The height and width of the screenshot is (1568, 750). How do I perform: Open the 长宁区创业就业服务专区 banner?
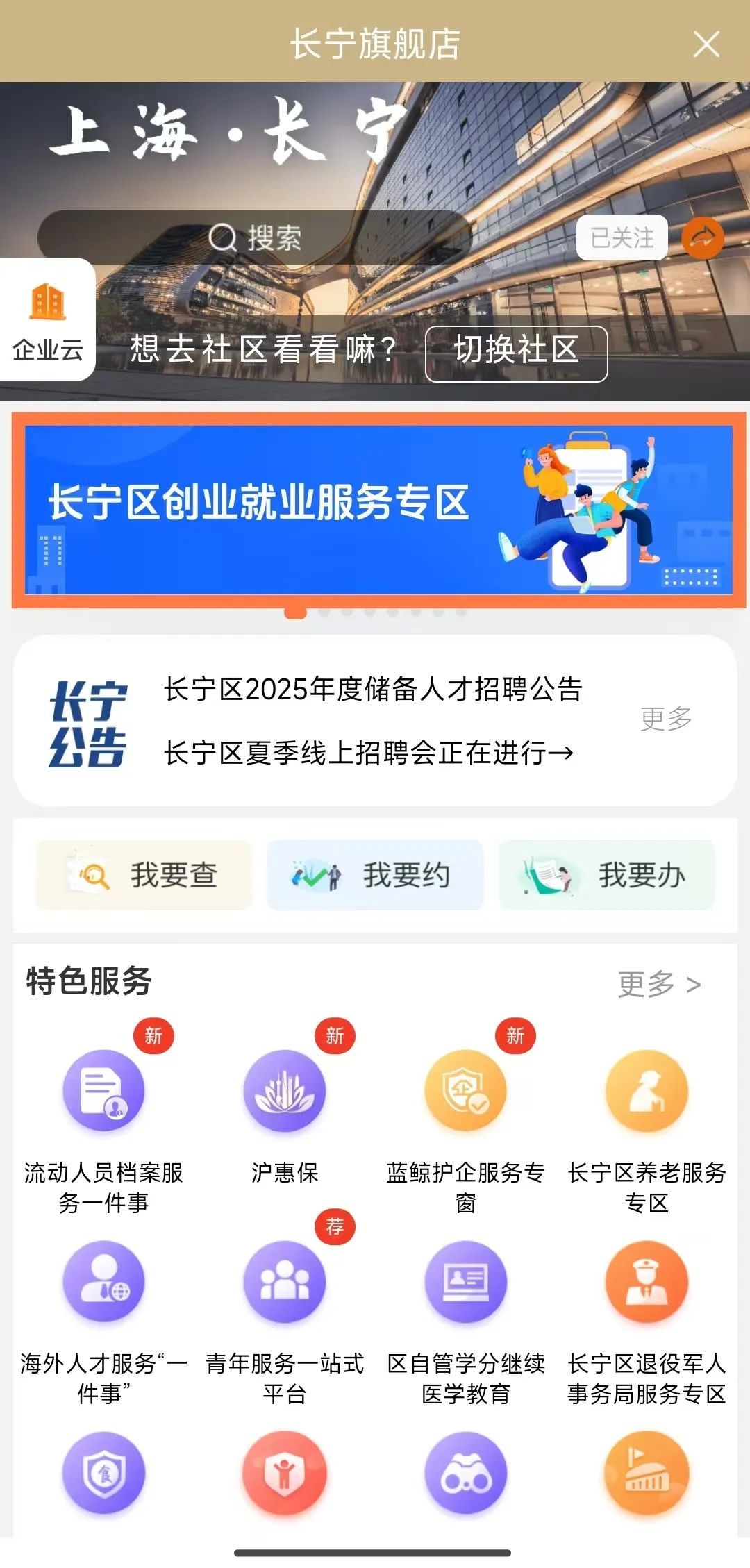point(378,510)
